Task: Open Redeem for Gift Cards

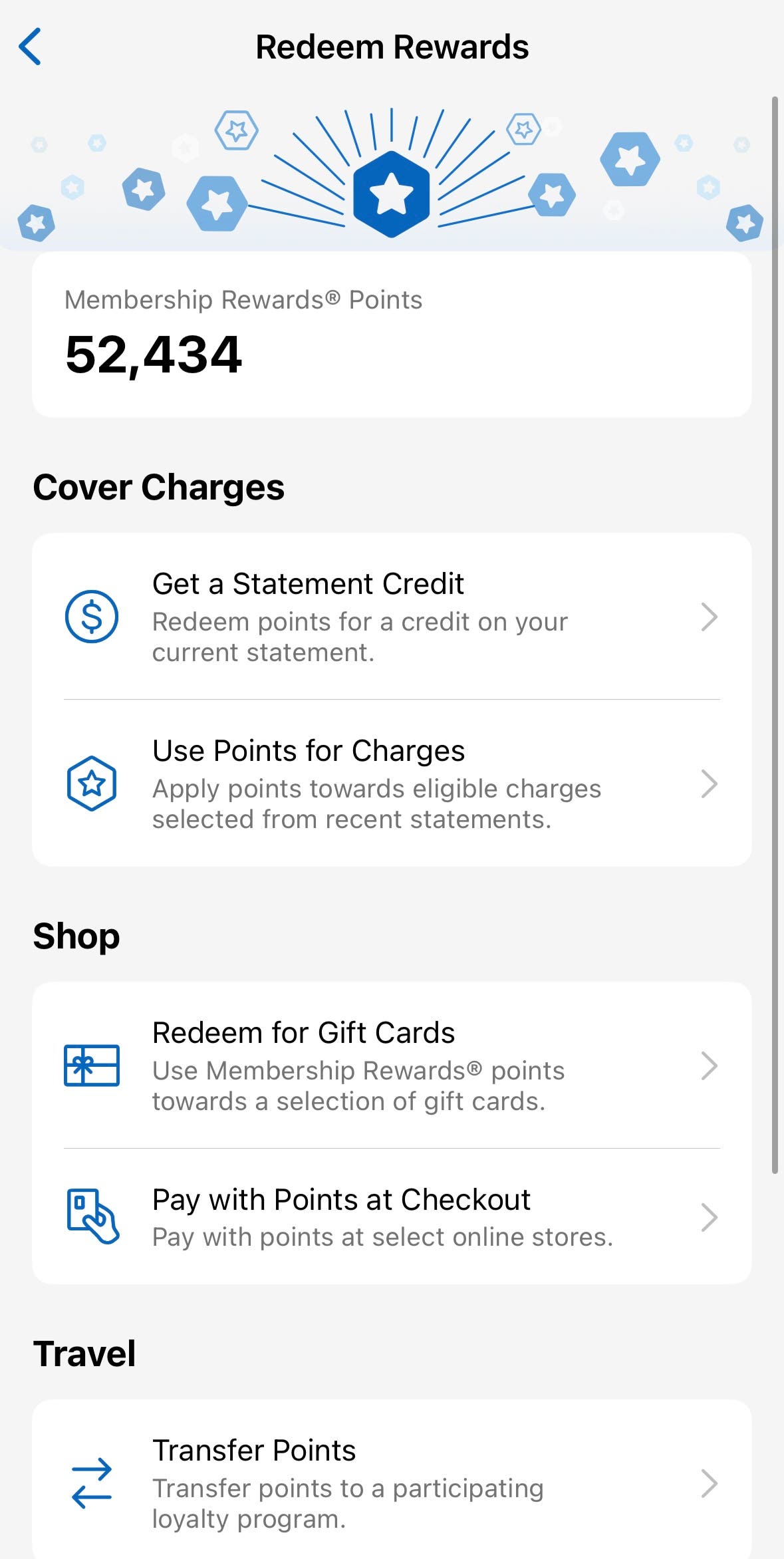Action: pyautogui.click(x=391, y=1065)
